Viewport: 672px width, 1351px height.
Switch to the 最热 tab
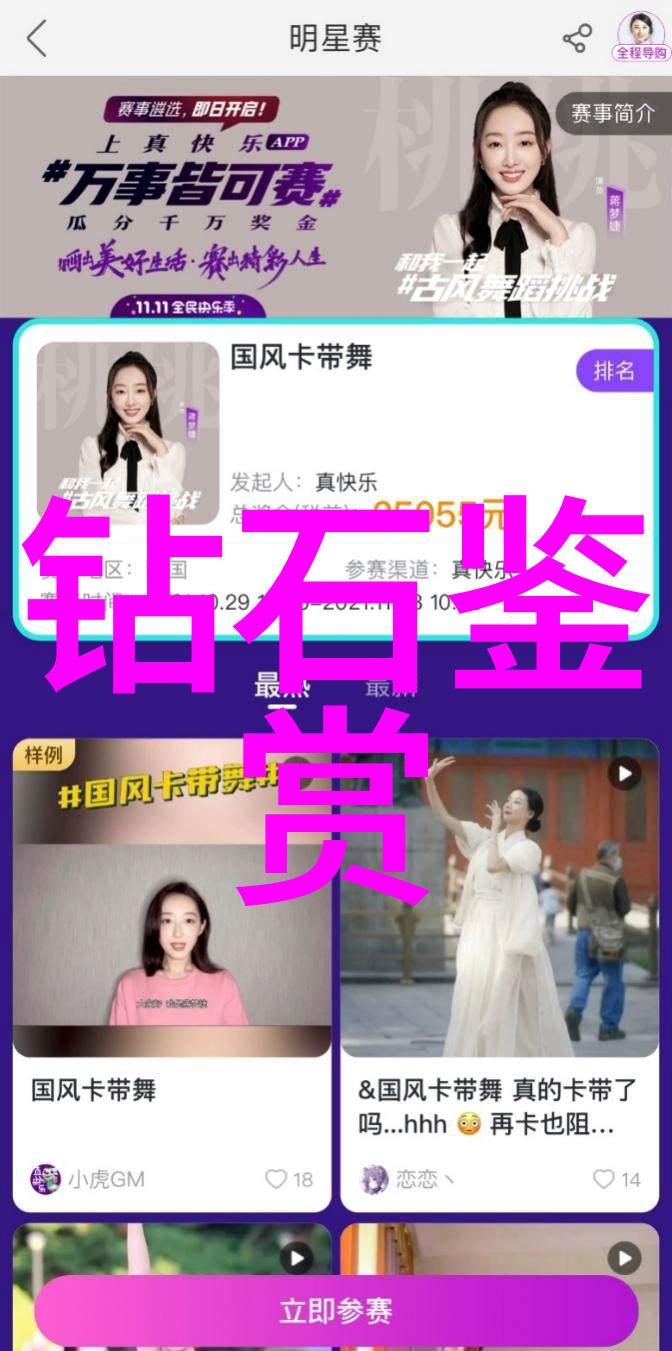(x=281, y=688)
